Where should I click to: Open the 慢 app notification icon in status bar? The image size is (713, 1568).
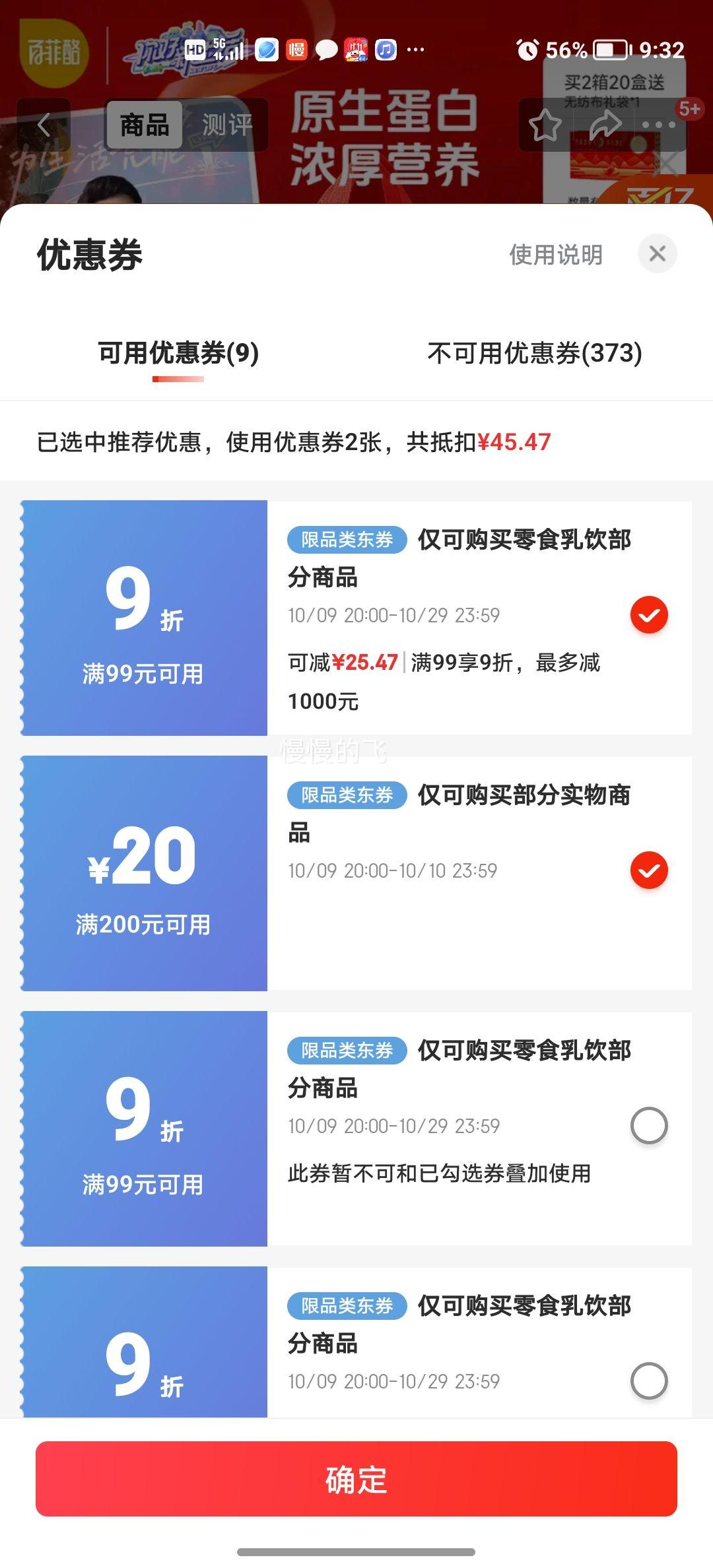[x=295, y=50]
